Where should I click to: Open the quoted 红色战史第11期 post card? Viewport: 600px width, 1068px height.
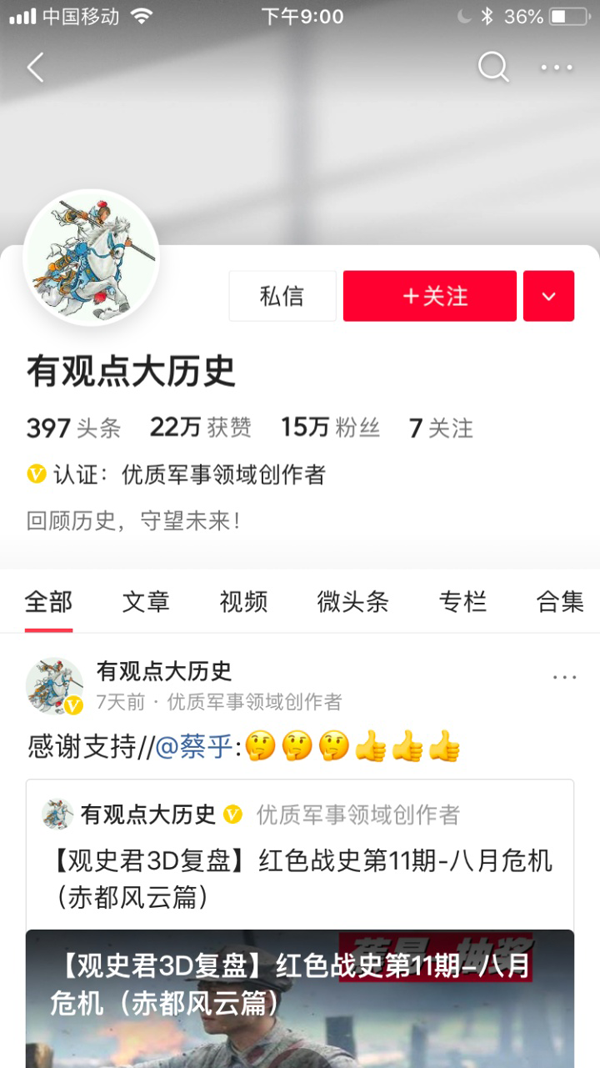click(300, 860)
